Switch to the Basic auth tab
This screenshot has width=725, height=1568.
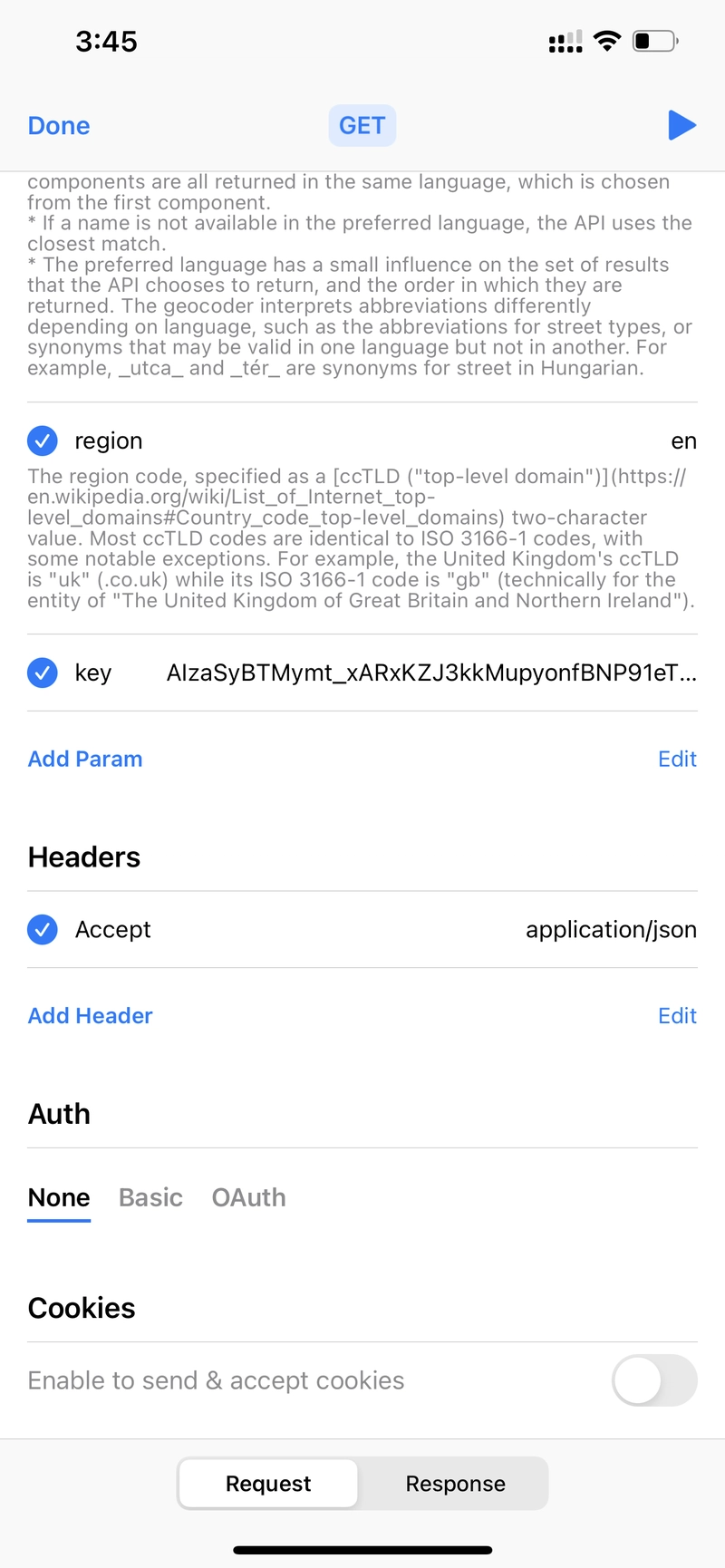[x=150, y=1198]
